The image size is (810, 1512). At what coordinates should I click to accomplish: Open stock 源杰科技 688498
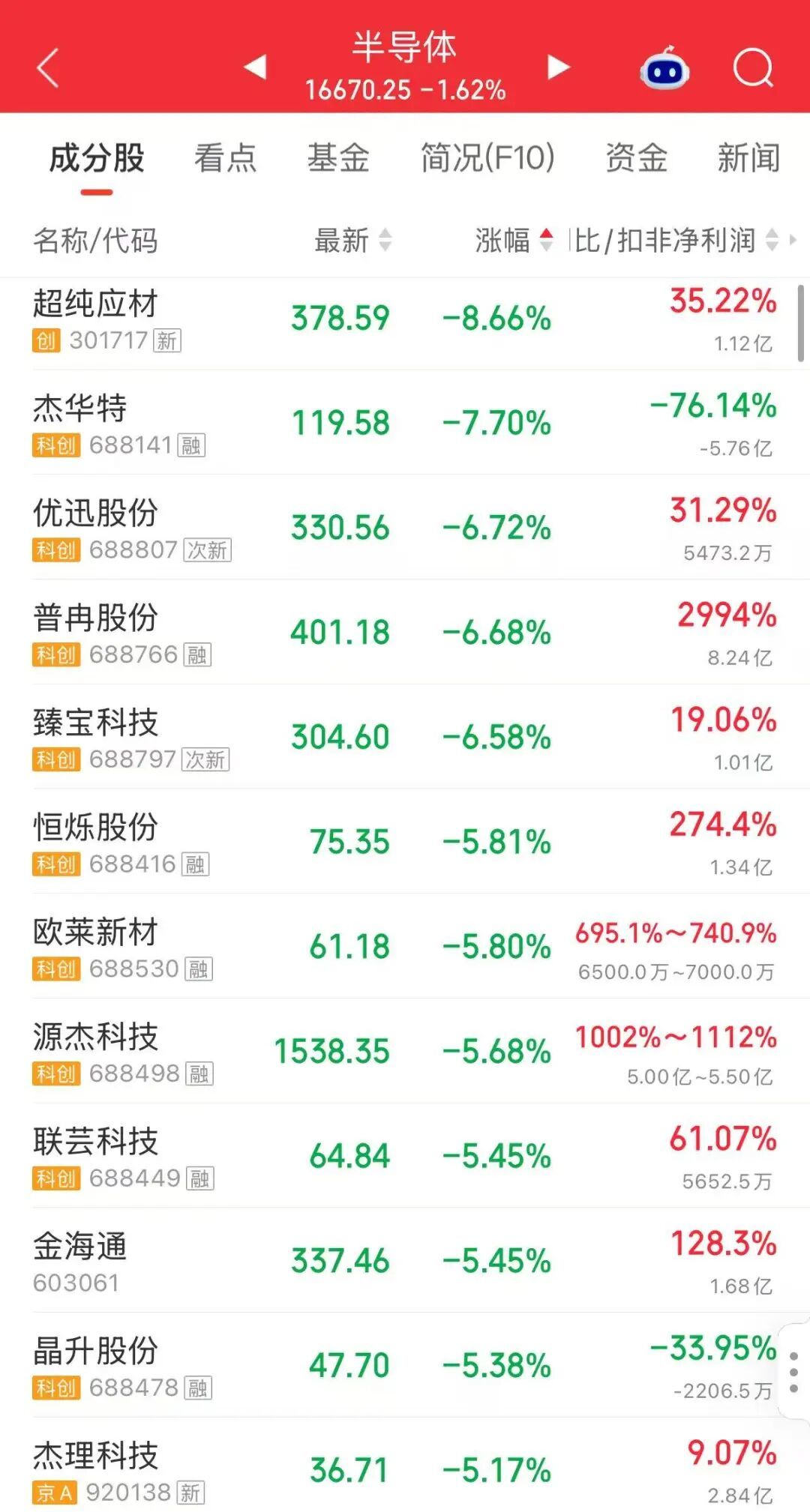click(405, 1054)
